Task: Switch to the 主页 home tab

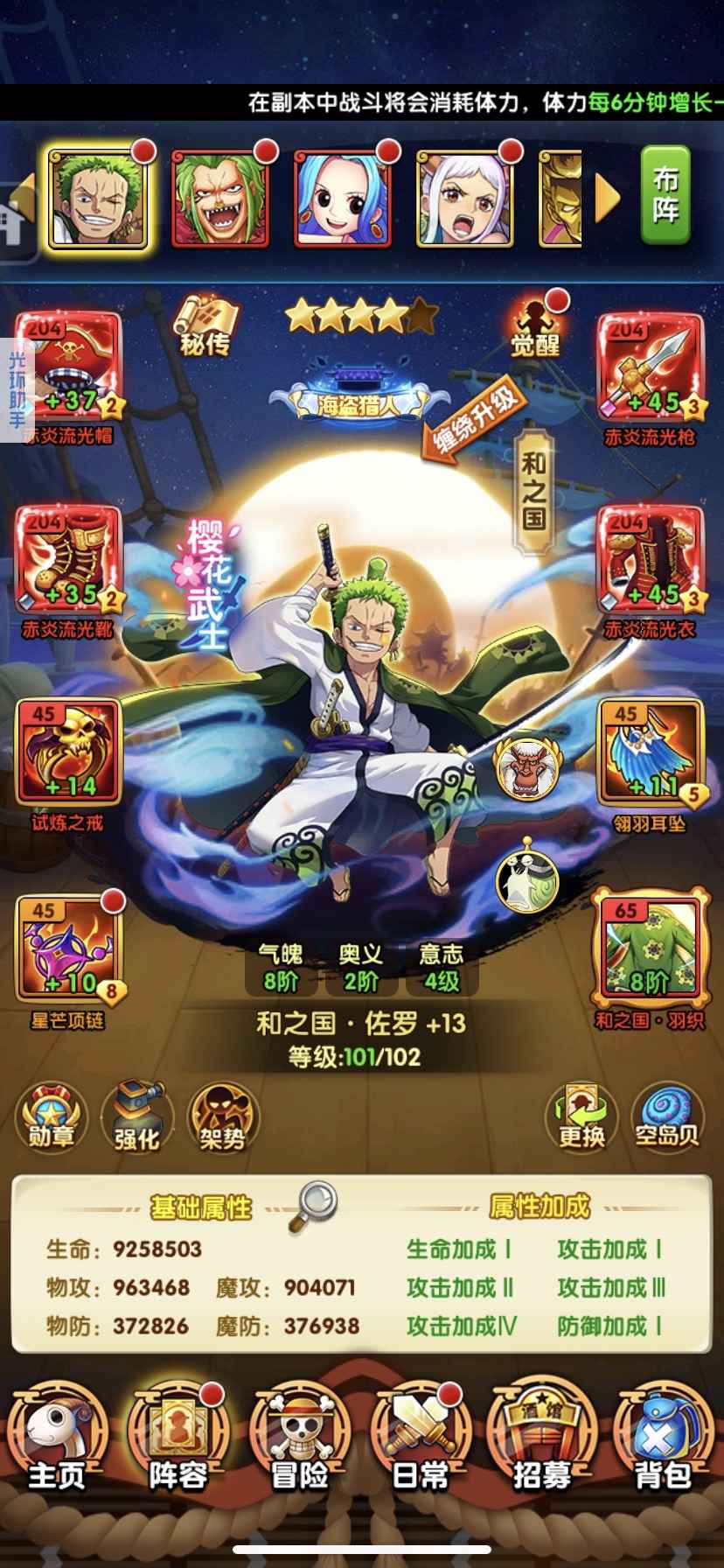Action: coord(57,1444)
